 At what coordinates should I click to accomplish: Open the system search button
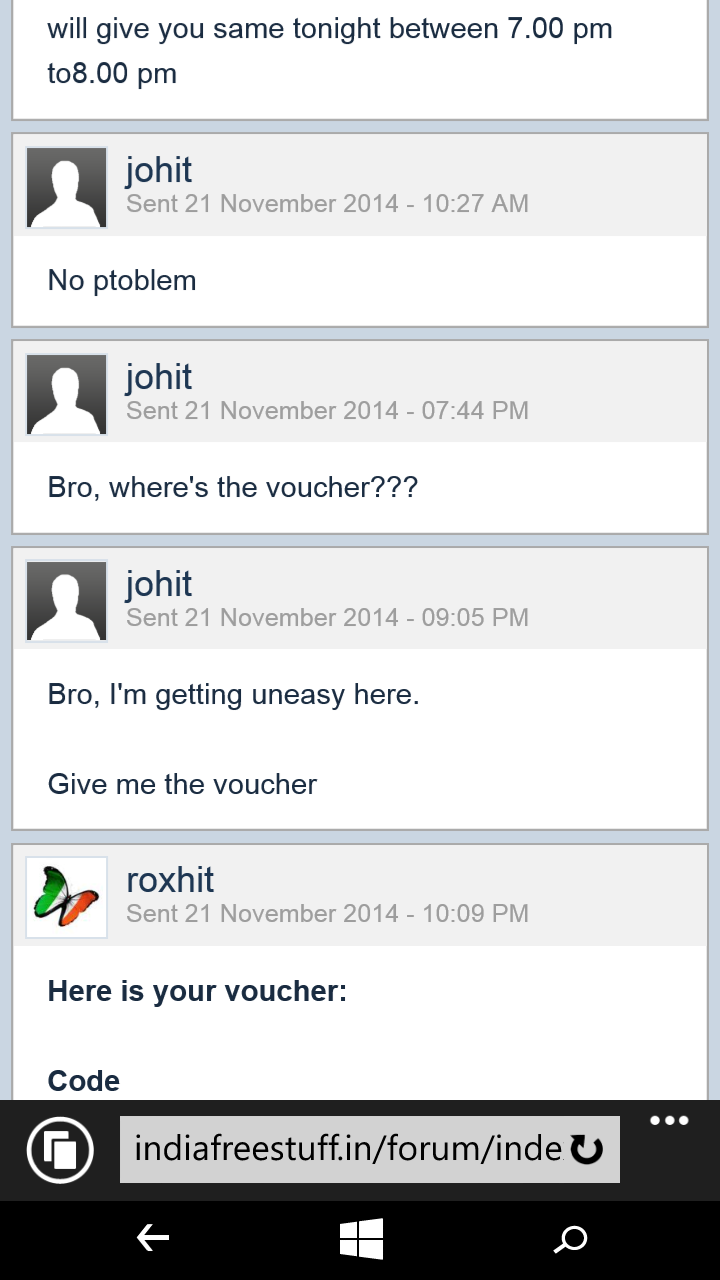[x=570, y=1240]
